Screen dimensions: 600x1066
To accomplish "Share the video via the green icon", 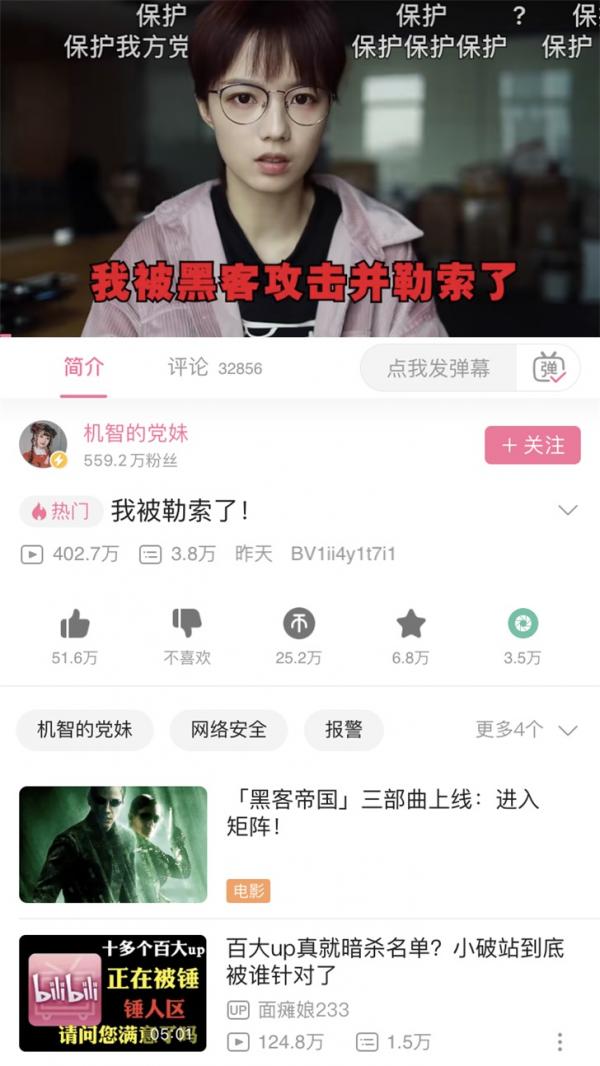I will click(x=522, y=625).
